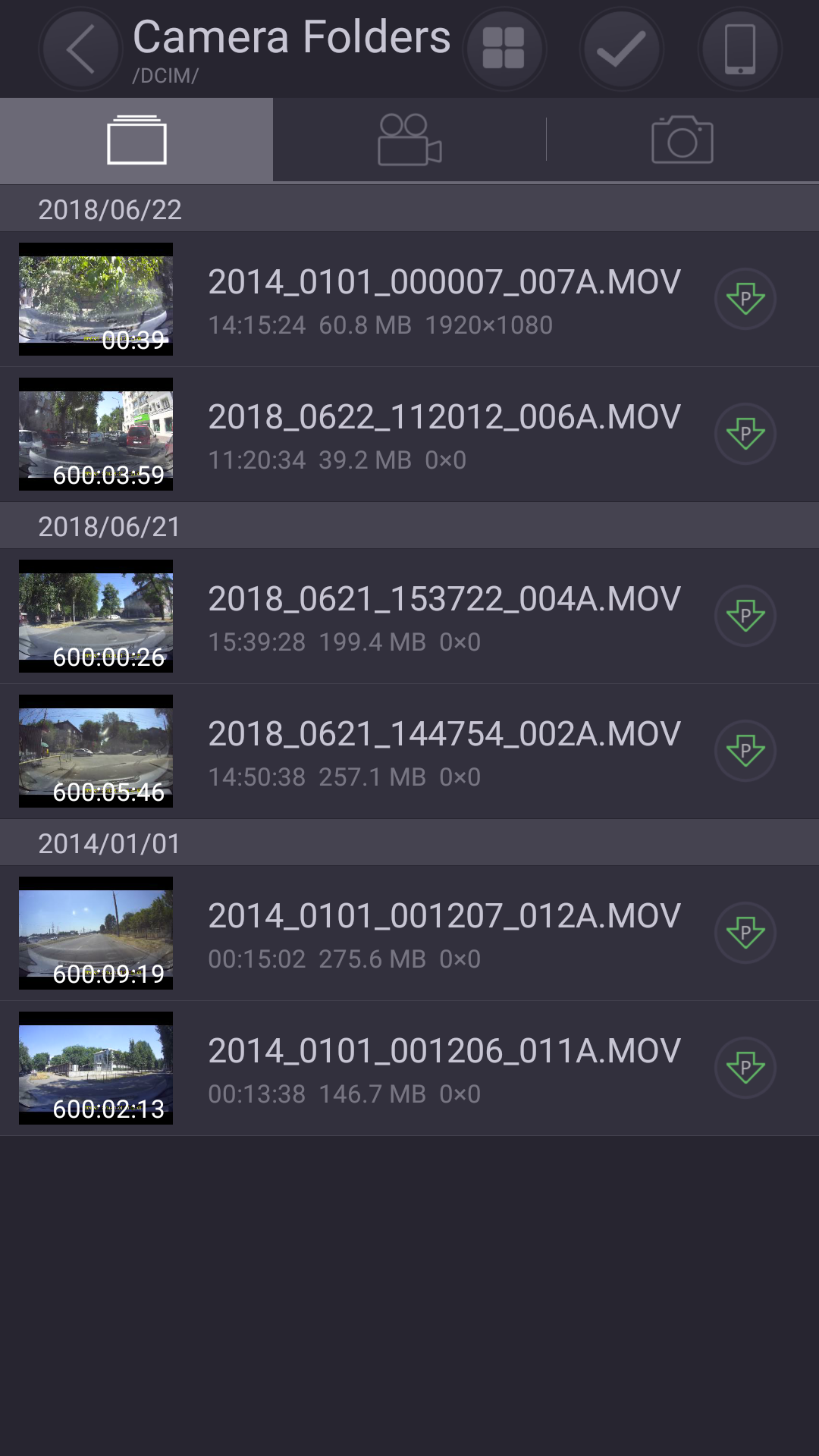Screen dimensions: 819x1456
Task: Open video 2018_0622_112012_006A.MOV
Action: click(444, 417)
